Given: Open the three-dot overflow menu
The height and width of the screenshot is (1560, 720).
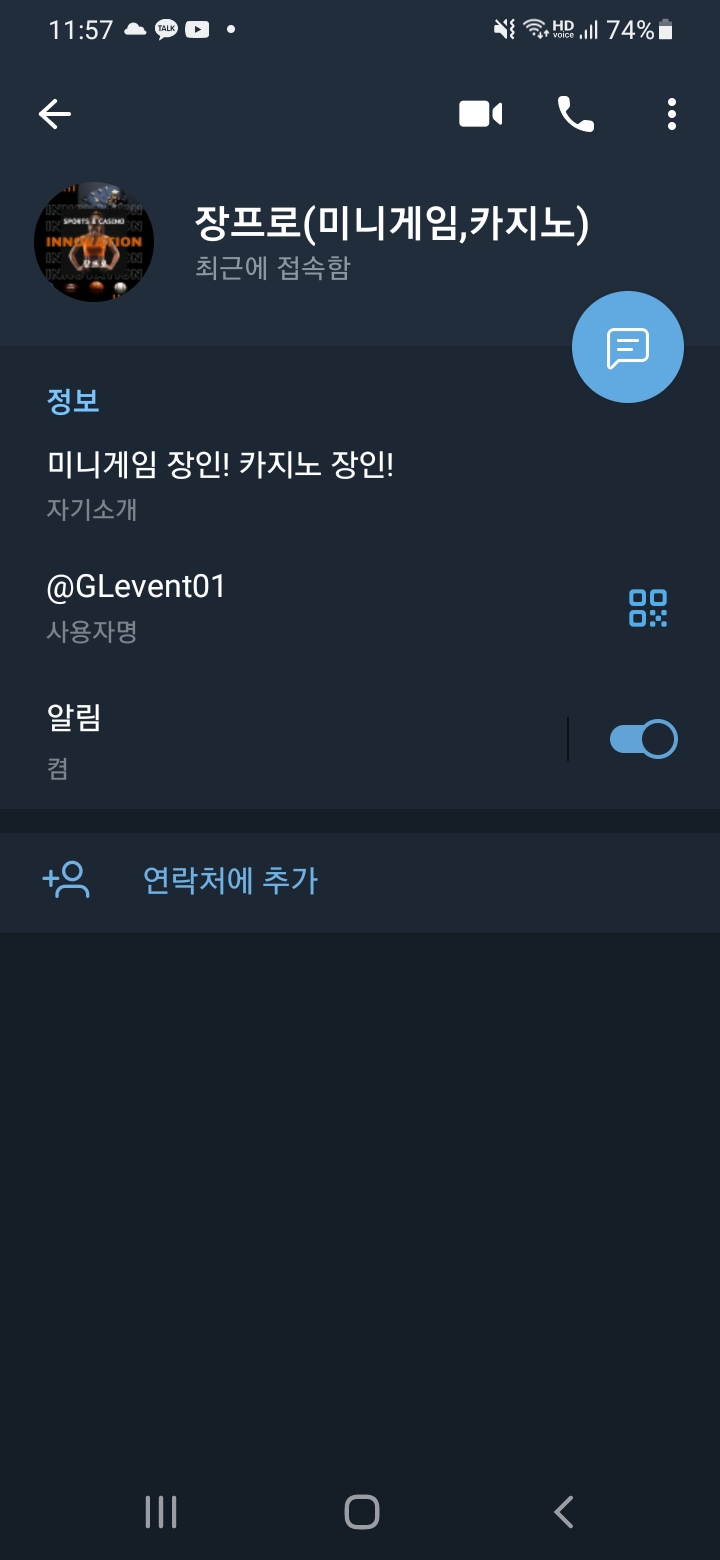Looking at the screenshot, I should [672, 115].
